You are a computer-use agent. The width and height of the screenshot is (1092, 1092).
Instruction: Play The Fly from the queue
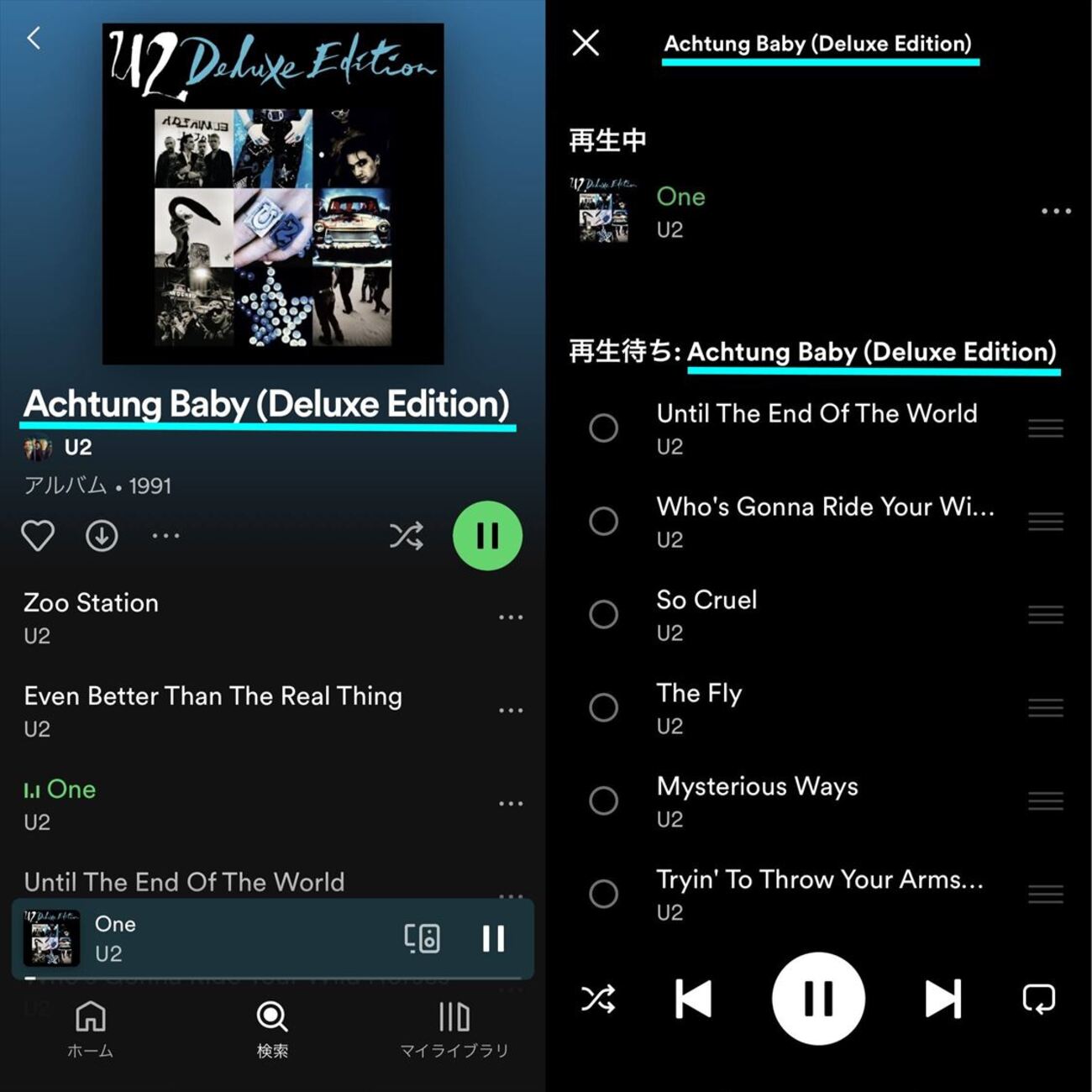699,694
